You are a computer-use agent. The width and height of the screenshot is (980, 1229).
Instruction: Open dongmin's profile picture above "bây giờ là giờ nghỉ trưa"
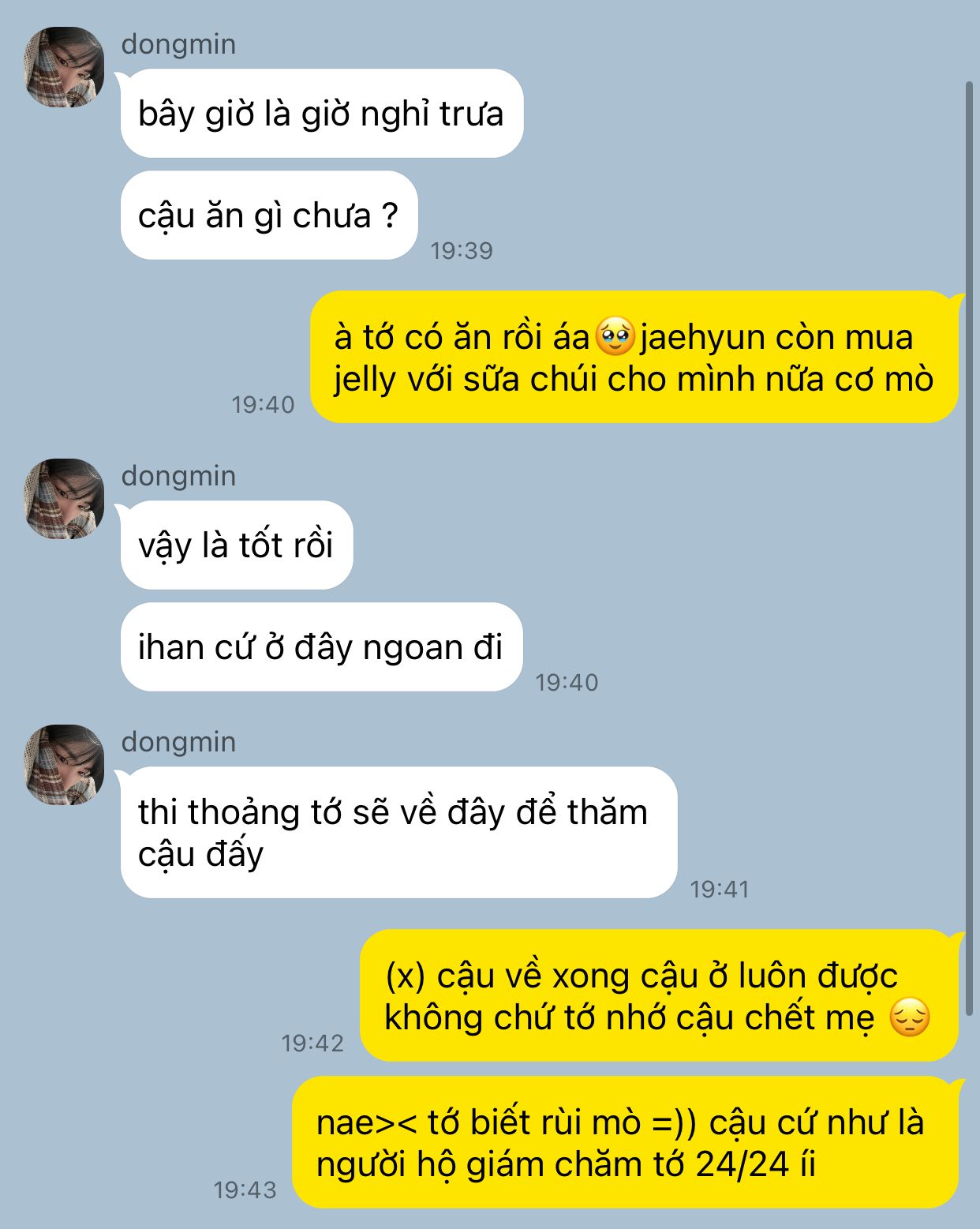point(65,67)
